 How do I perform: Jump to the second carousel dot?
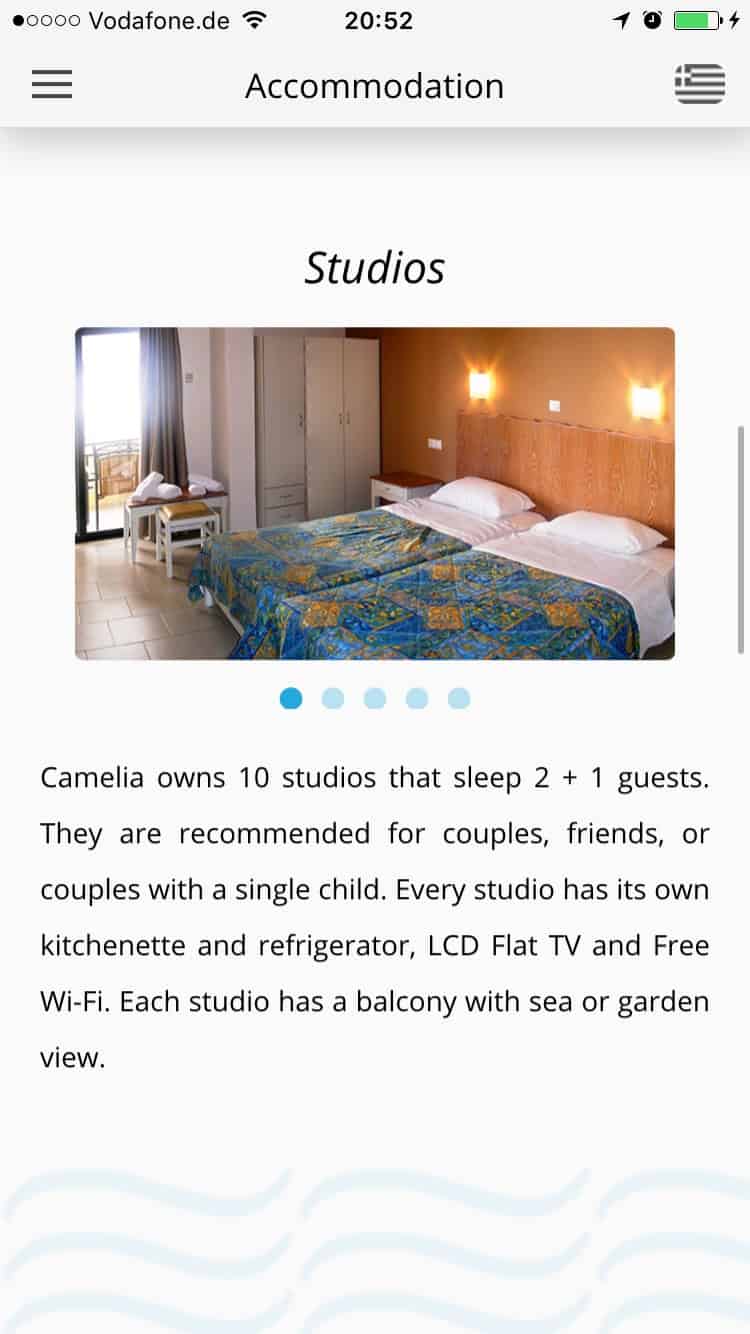click(x=333, y=698)
